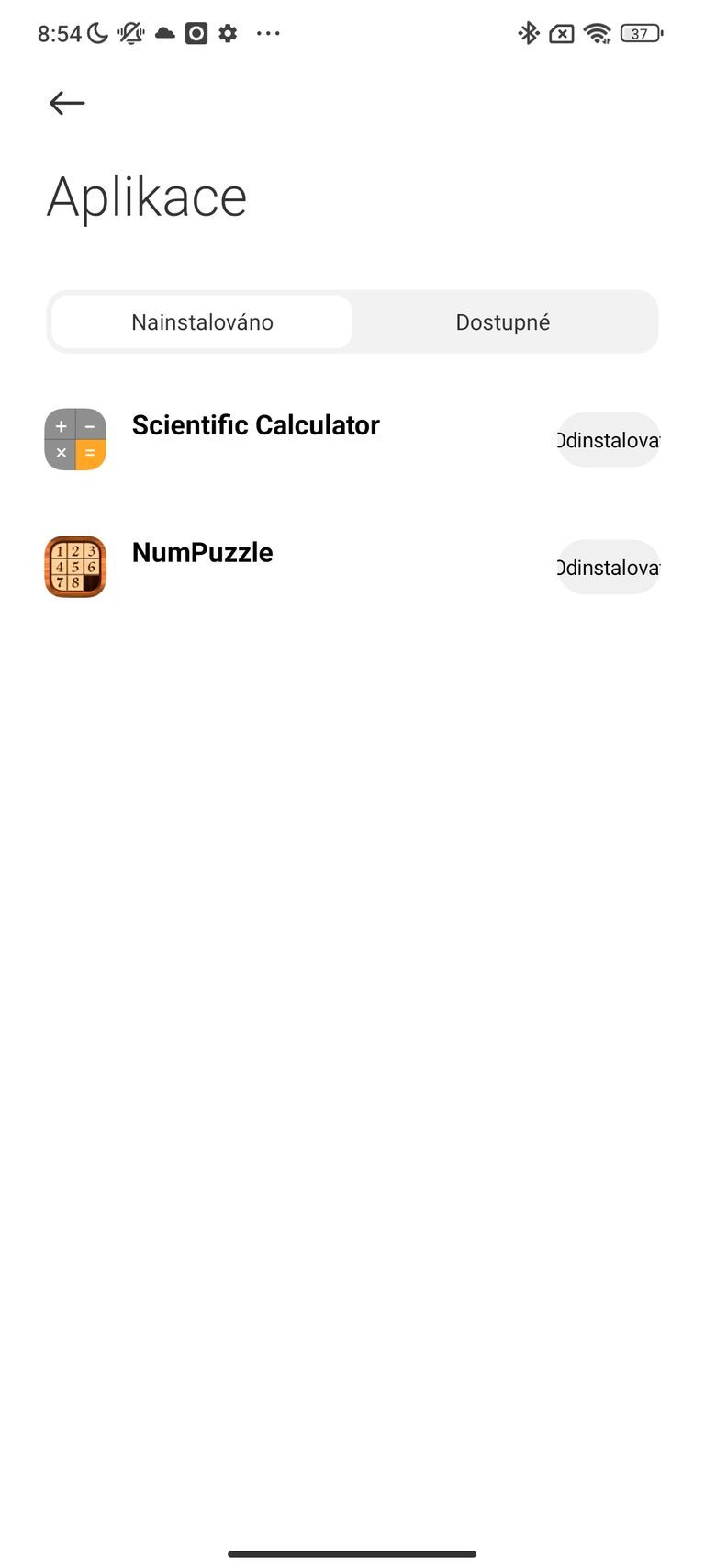Viewport: 705px width, 1568px height.
Task: Open the Scientific Calculator entry
Action: click(255, 426)
